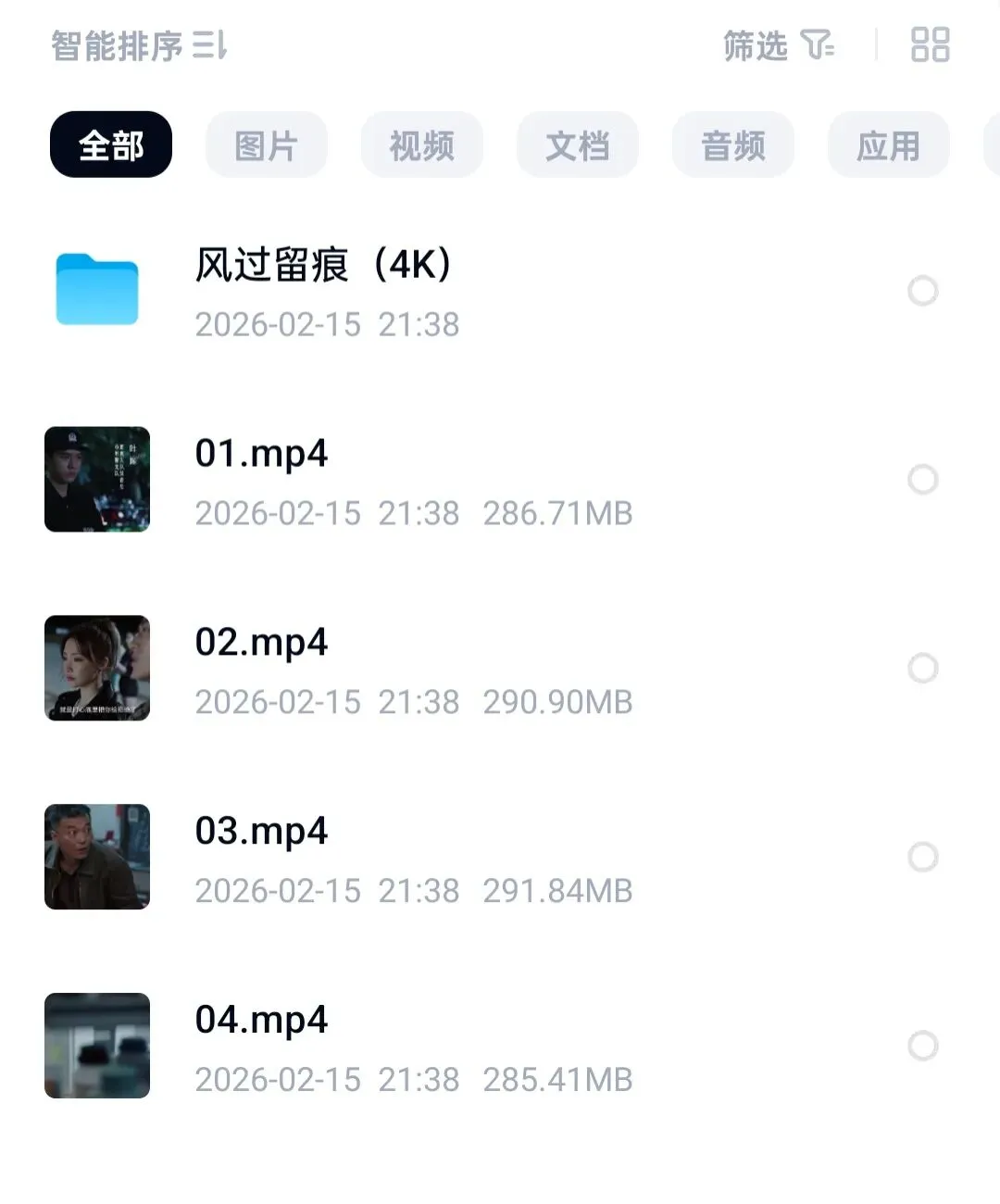The height and width of the screenshot is (1204, 1000).
Task: Mark 02.mp4 as selected
Action: pos(922,669)
